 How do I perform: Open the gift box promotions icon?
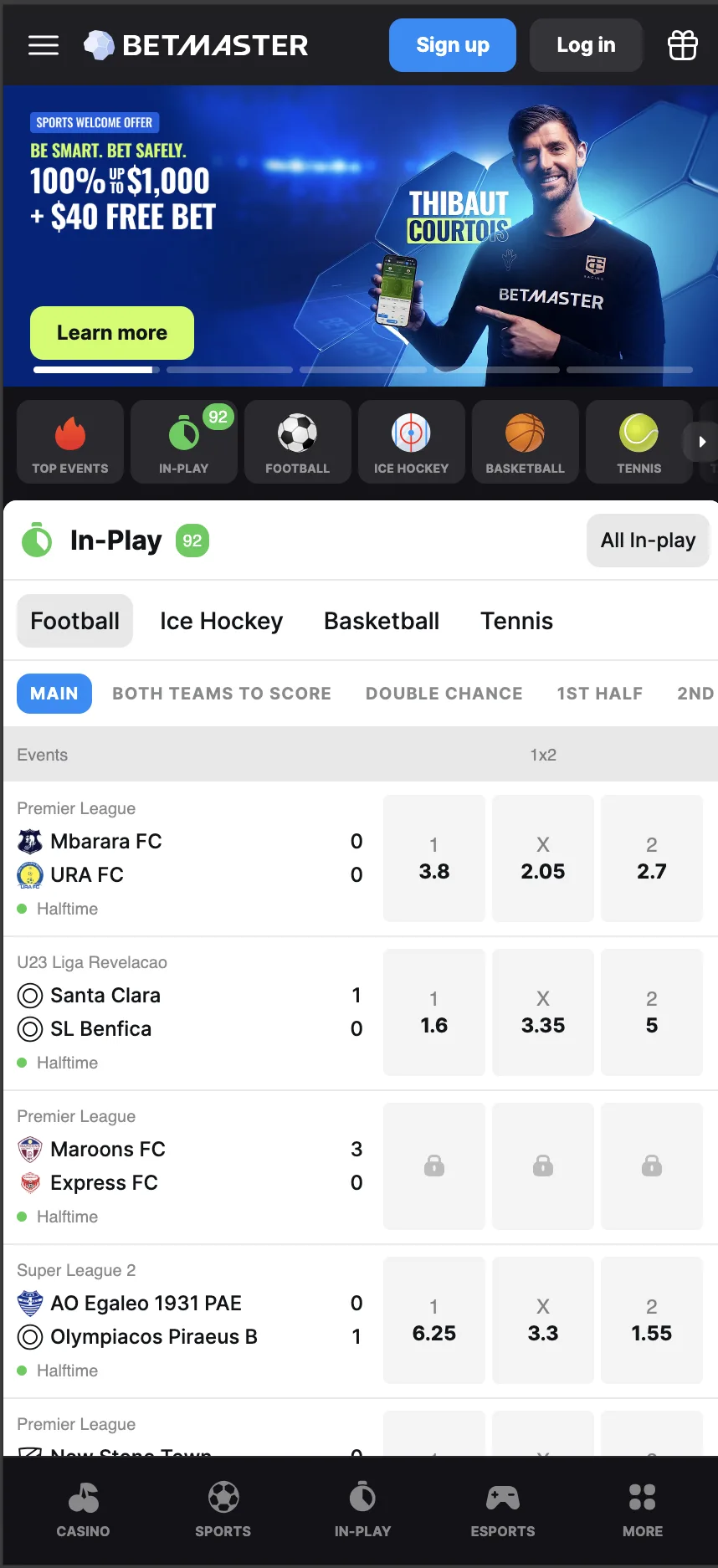point(683,45)
